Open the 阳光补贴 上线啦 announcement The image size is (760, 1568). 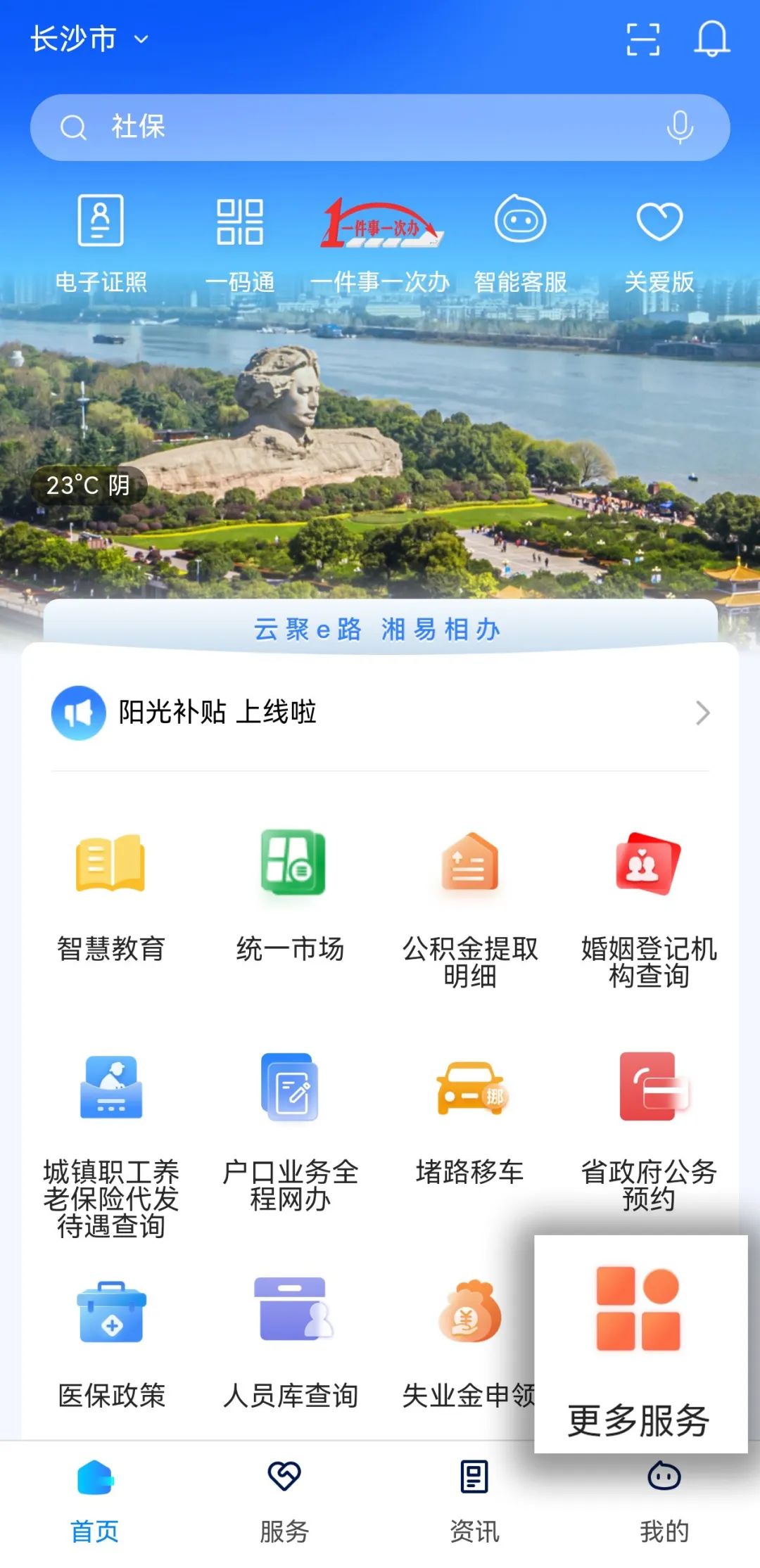point(380,713)
